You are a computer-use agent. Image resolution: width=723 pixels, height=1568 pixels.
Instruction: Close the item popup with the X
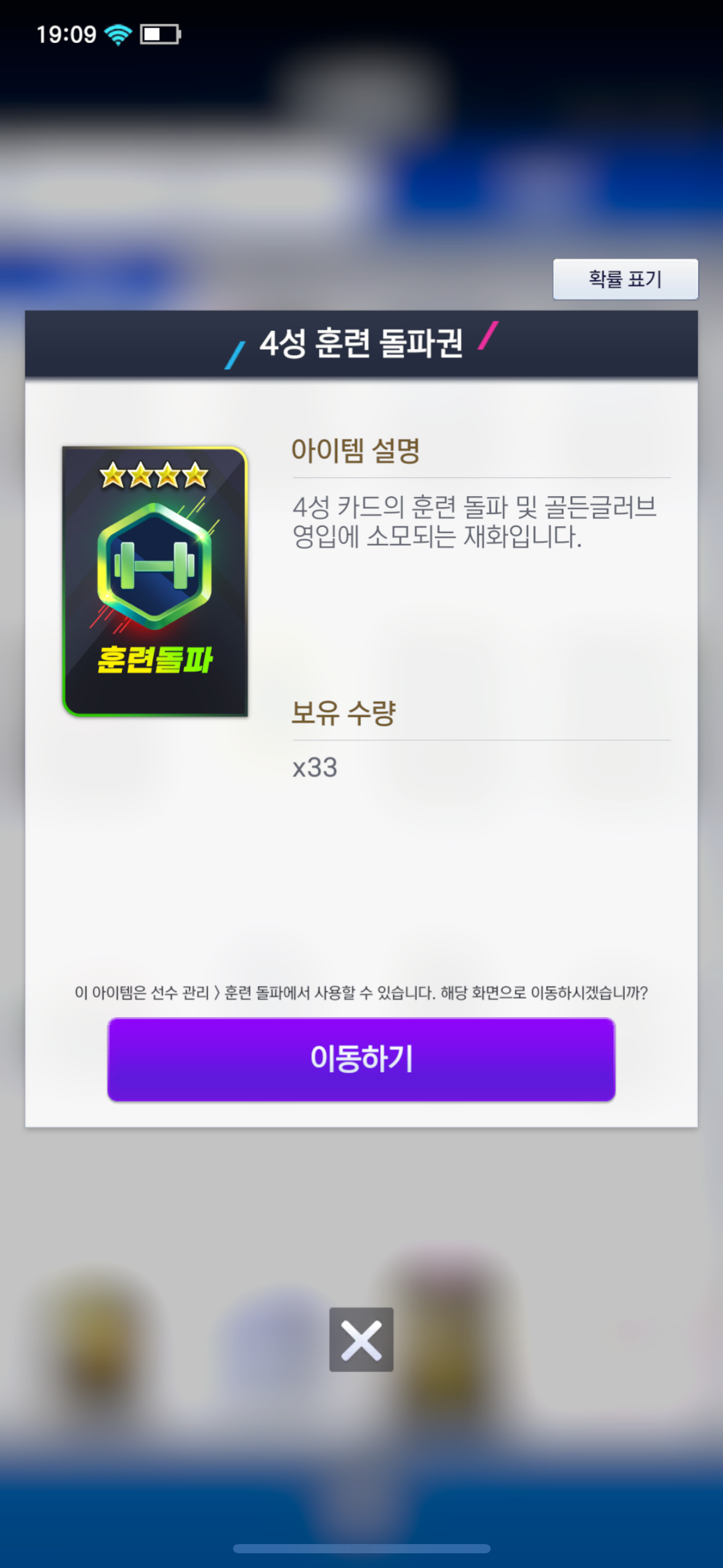(361, 1339)
